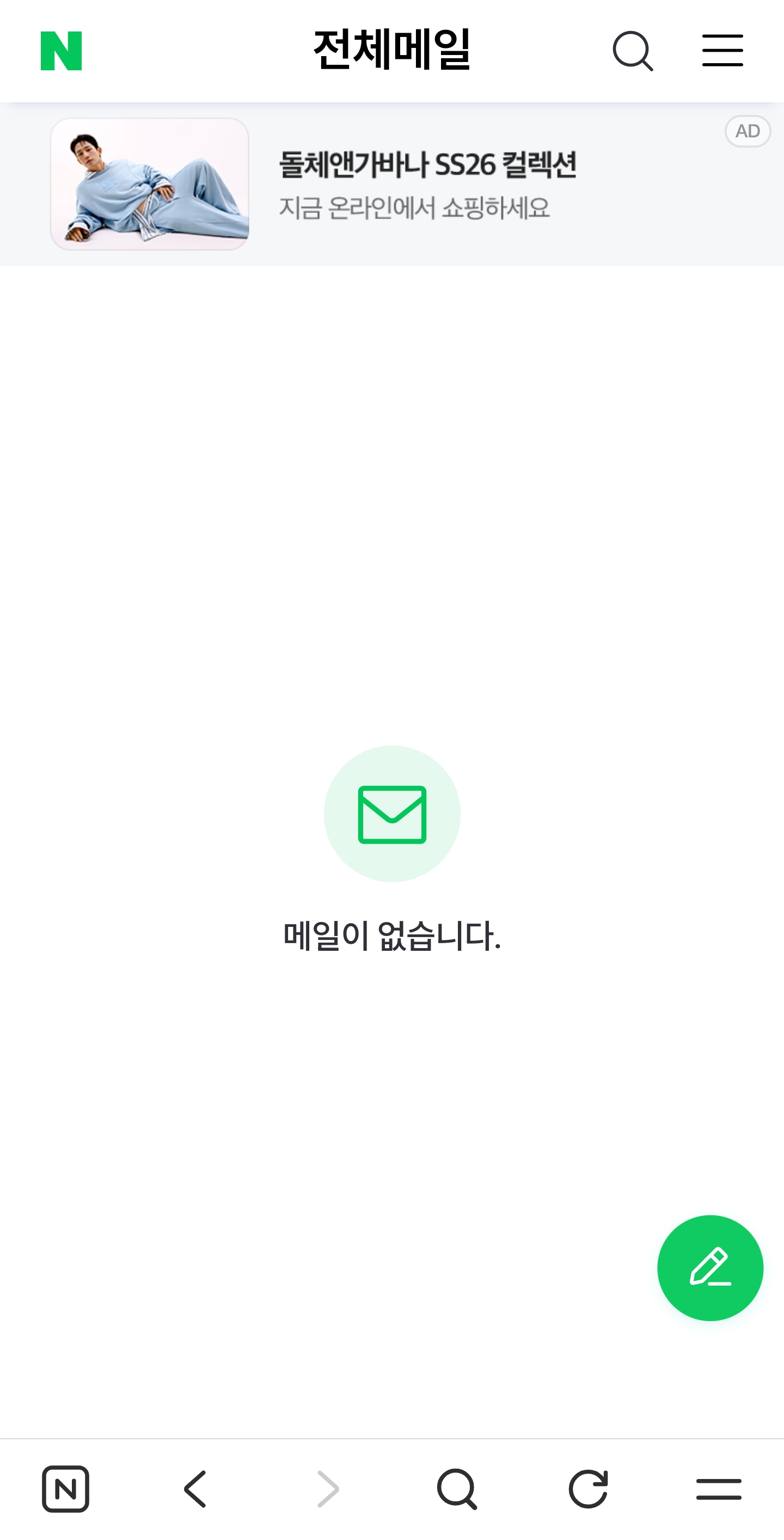The width and height of the screenshot is (784, 1540).
Task: Search mail with the top magnifier icon
Action: 632,51
